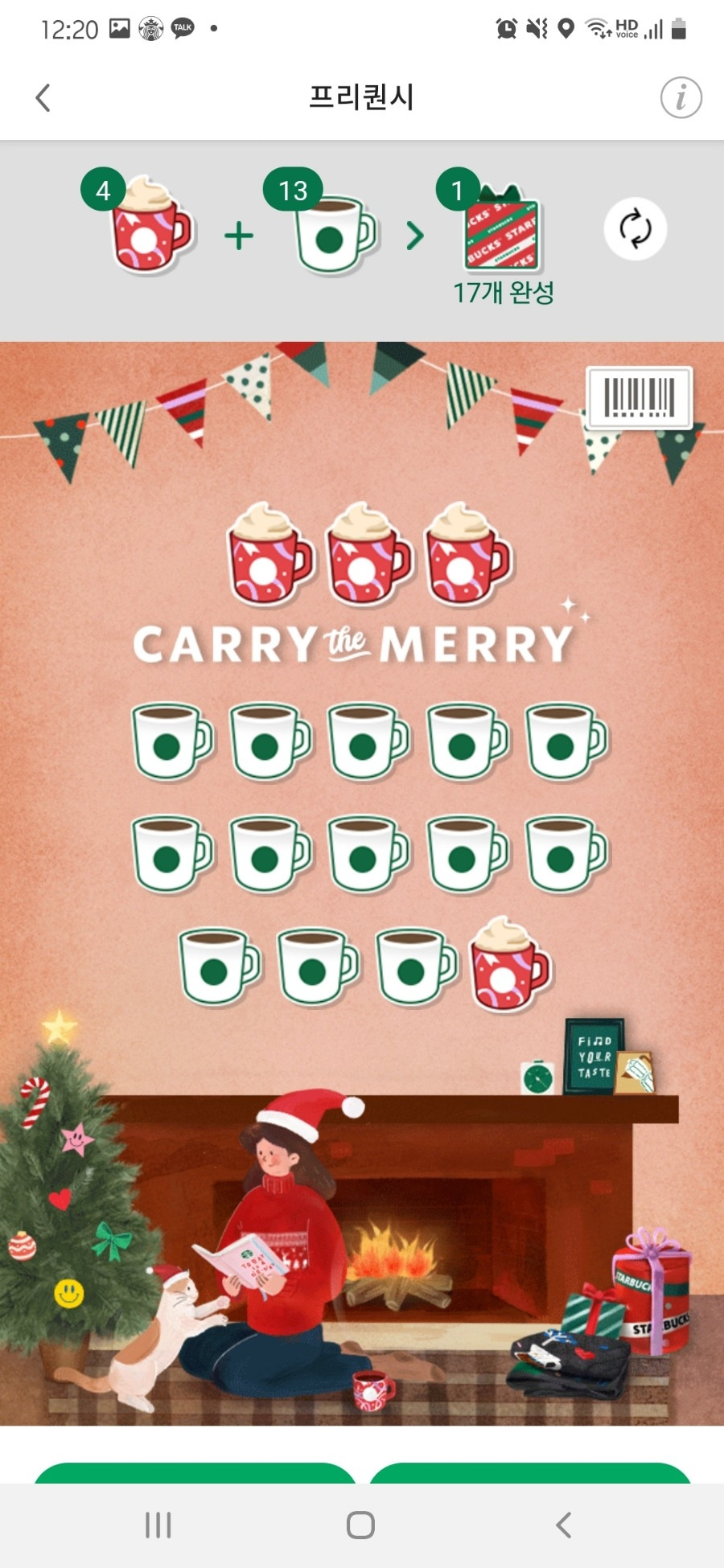Open recent apps from the navigation bar
The width and height of the screenshot is (724, 1568).
pos(158,1522)
